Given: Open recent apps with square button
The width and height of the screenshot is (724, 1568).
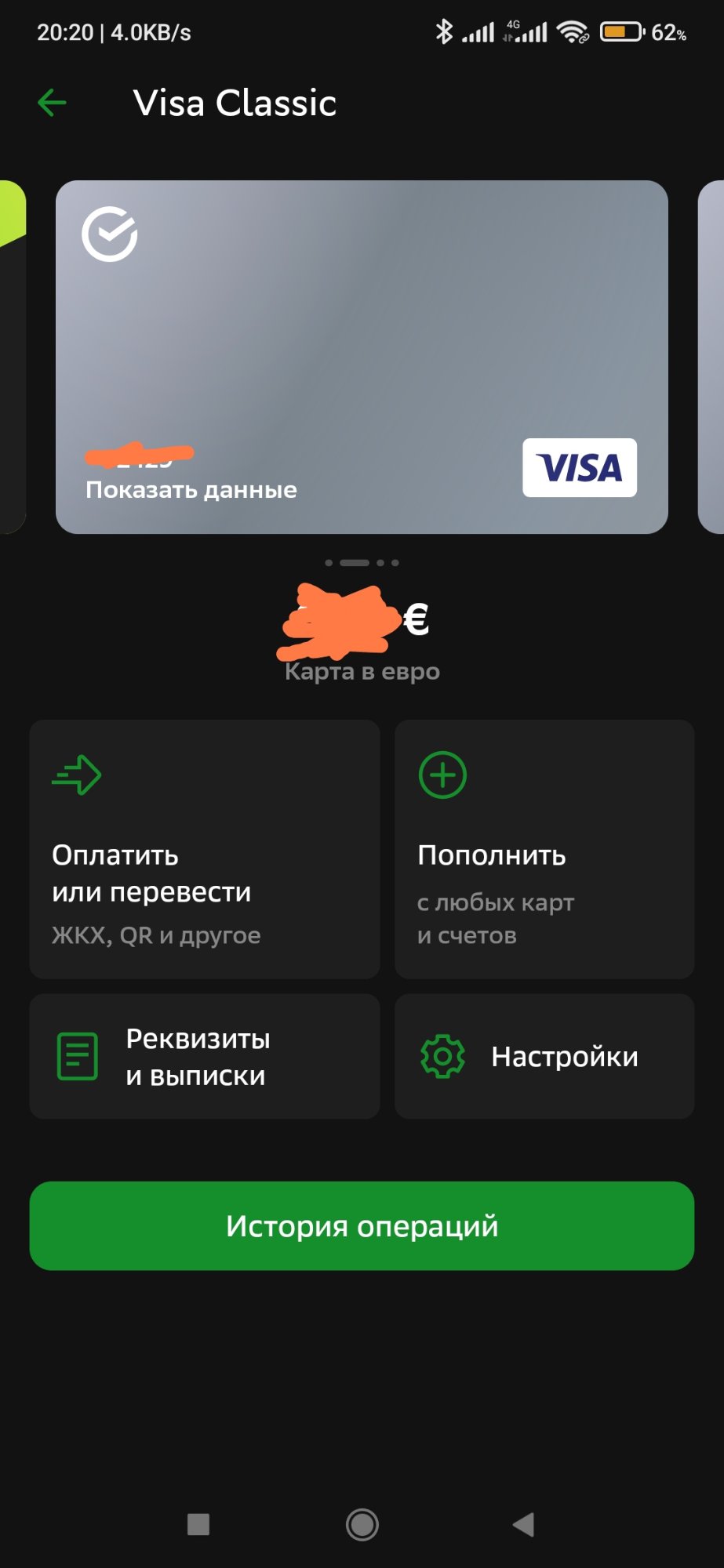Looking at the screenshot, I should pos(198,1525).
